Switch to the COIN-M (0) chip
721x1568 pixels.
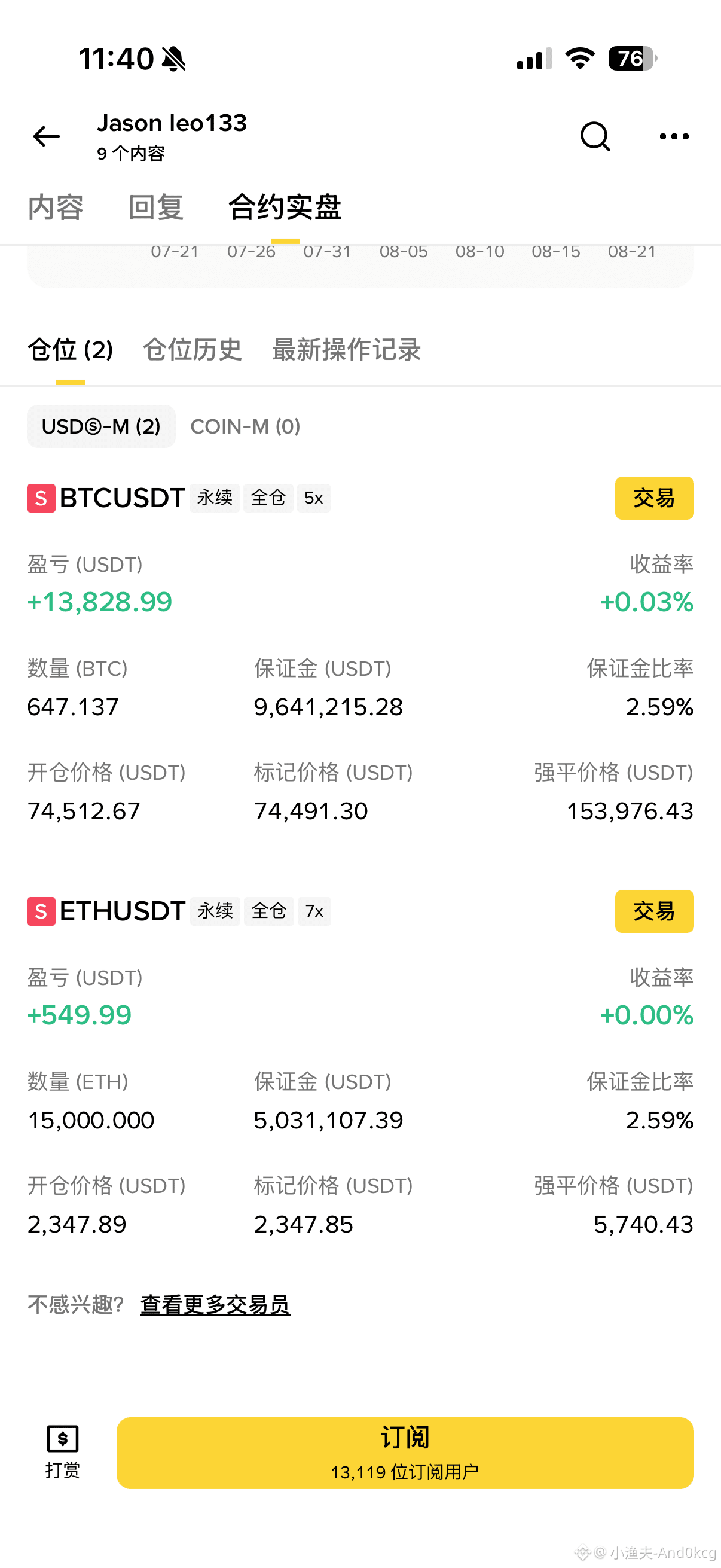point(245,427)
